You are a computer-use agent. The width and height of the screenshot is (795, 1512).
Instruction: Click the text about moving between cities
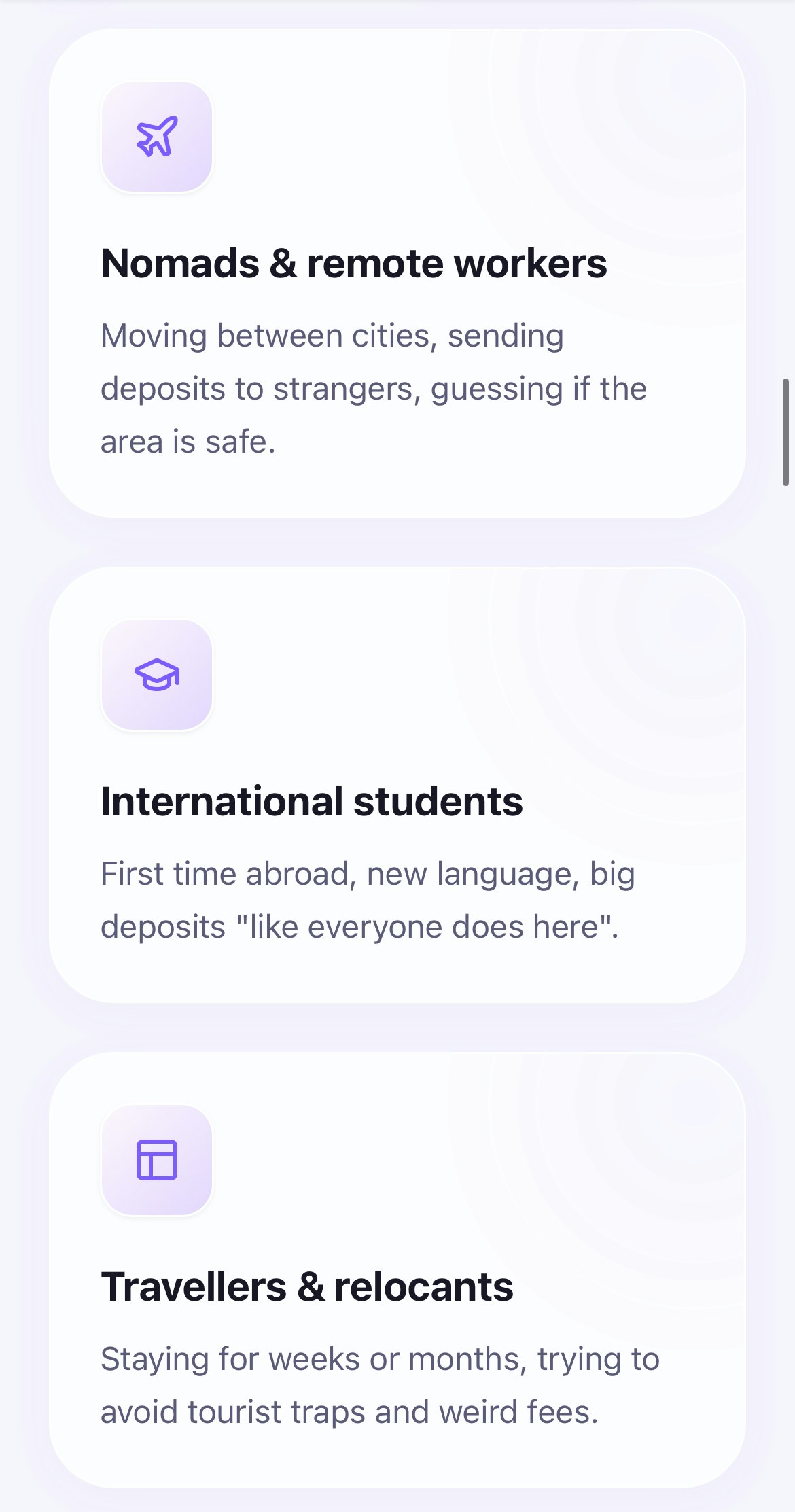(374, 387)
